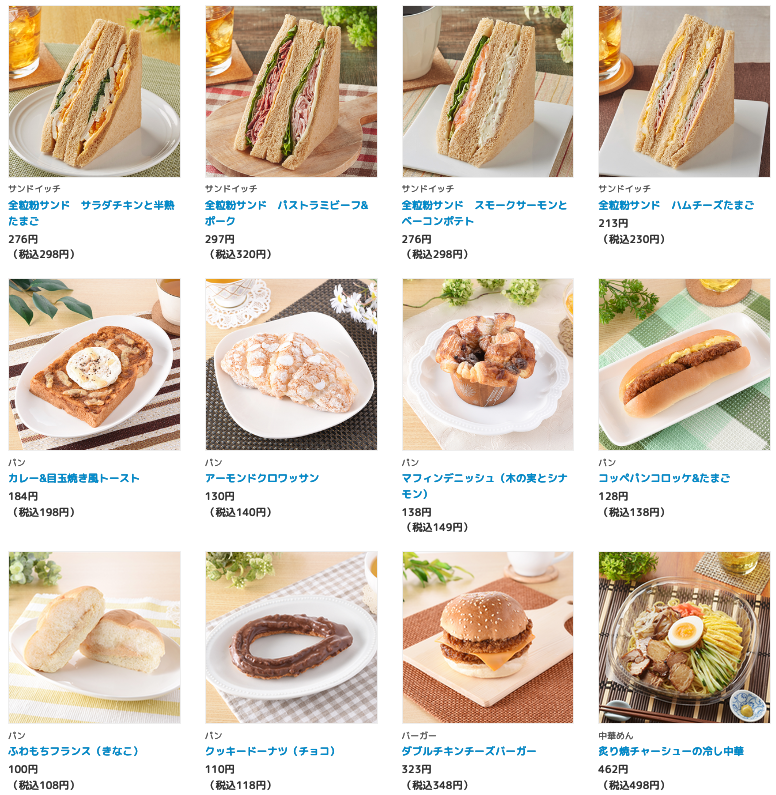Open 全粒粉サンド サラダチキンと半熟たまご link
This screenshot has width=776, height=795.
point(91,205)
